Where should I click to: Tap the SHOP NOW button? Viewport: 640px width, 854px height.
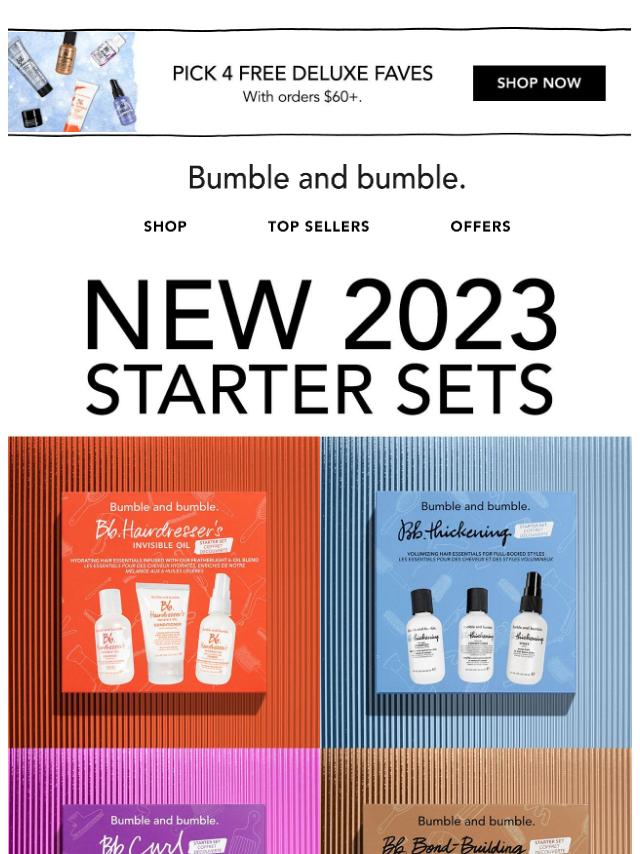point(539,83)
